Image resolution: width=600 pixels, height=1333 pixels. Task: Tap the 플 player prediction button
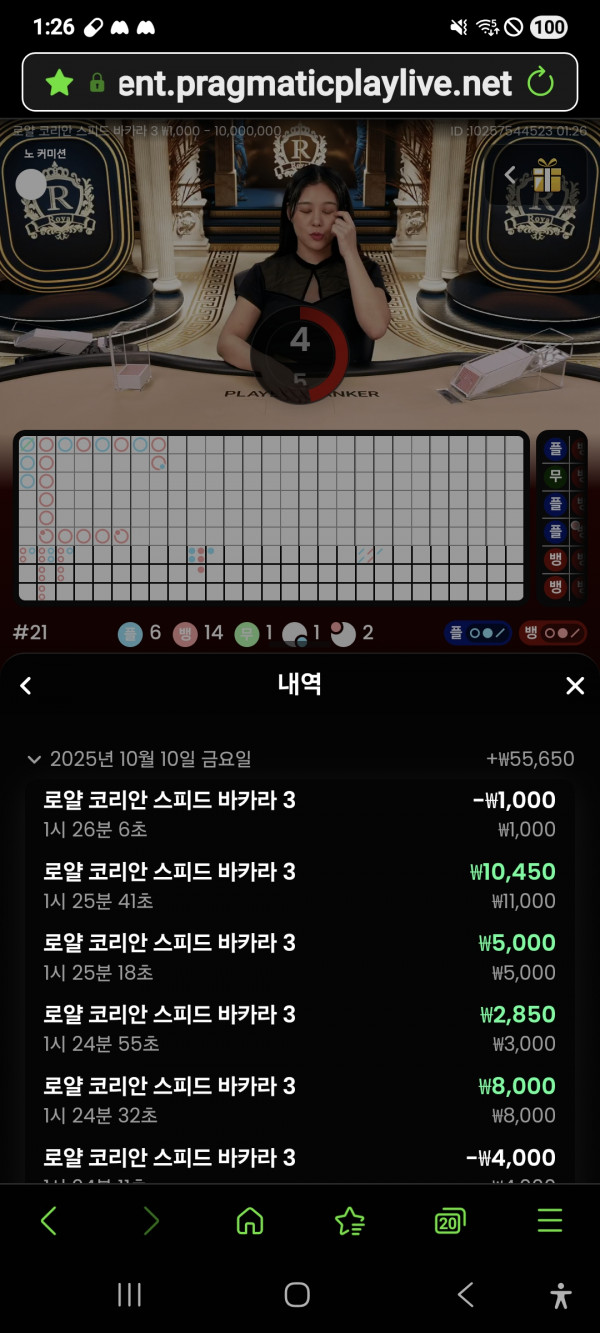pos(478,633)
